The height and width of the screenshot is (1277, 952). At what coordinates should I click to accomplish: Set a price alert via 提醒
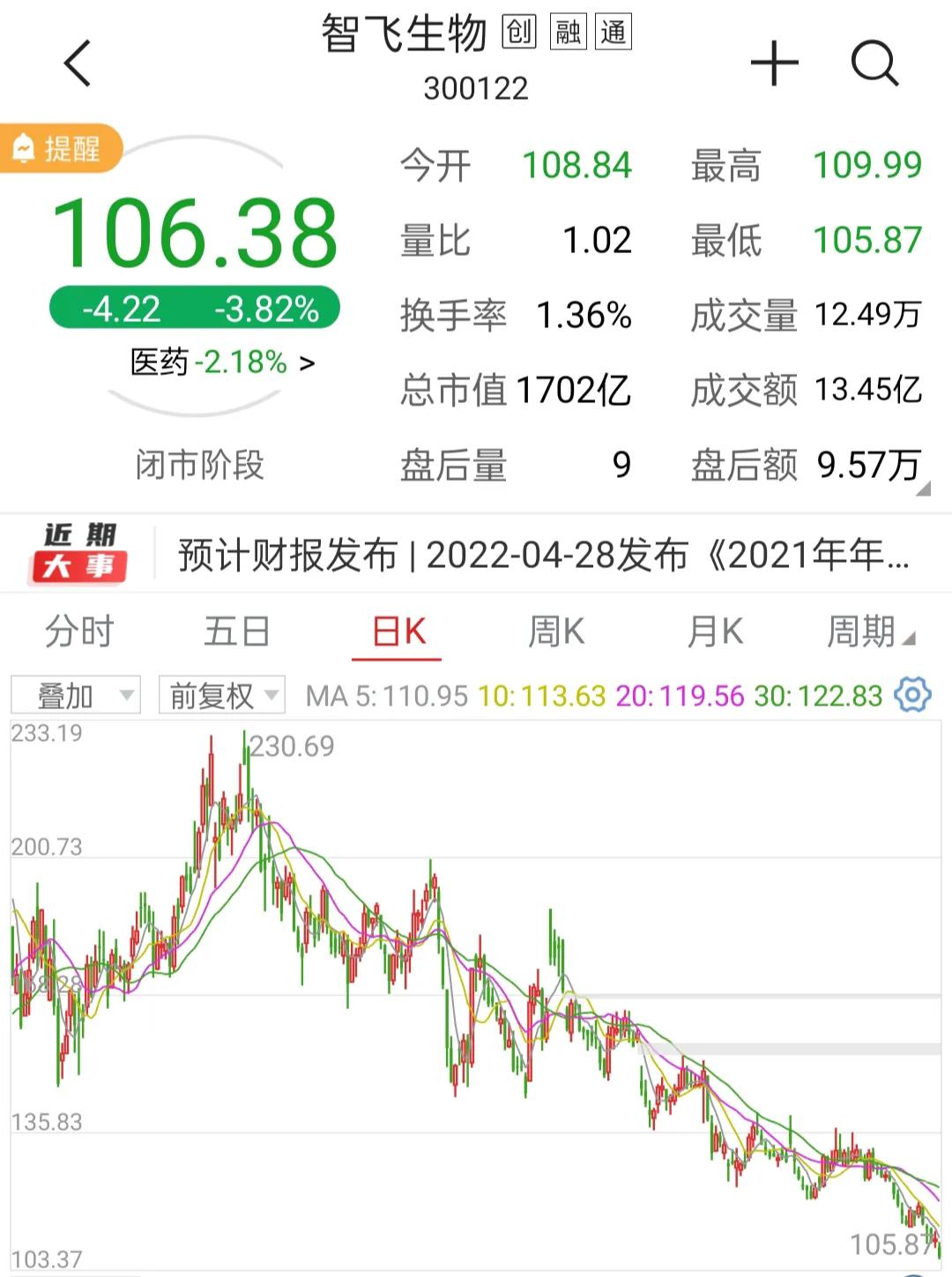[60, 148]
